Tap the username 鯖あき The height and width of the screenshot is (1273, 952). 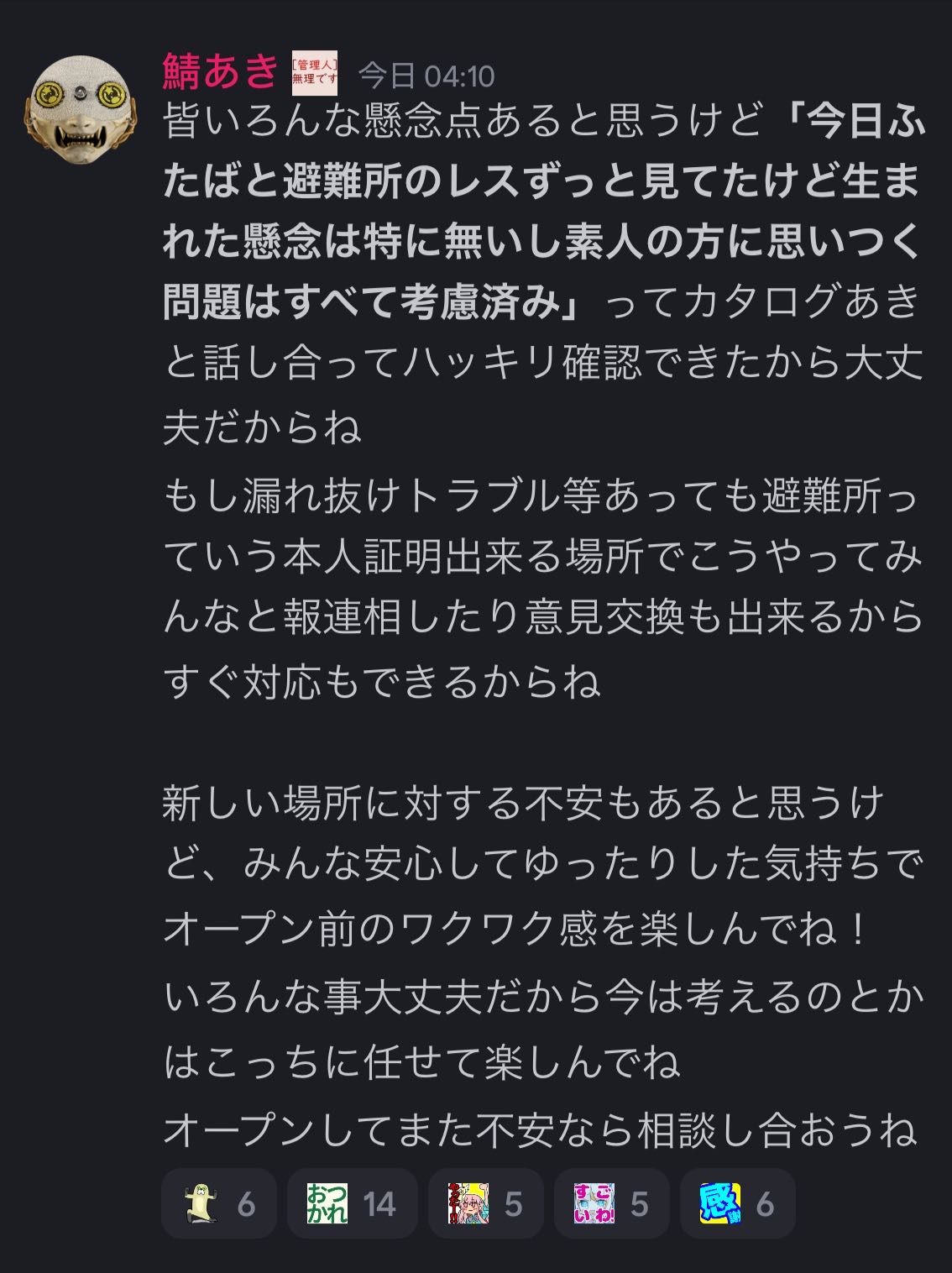point(221,71)
